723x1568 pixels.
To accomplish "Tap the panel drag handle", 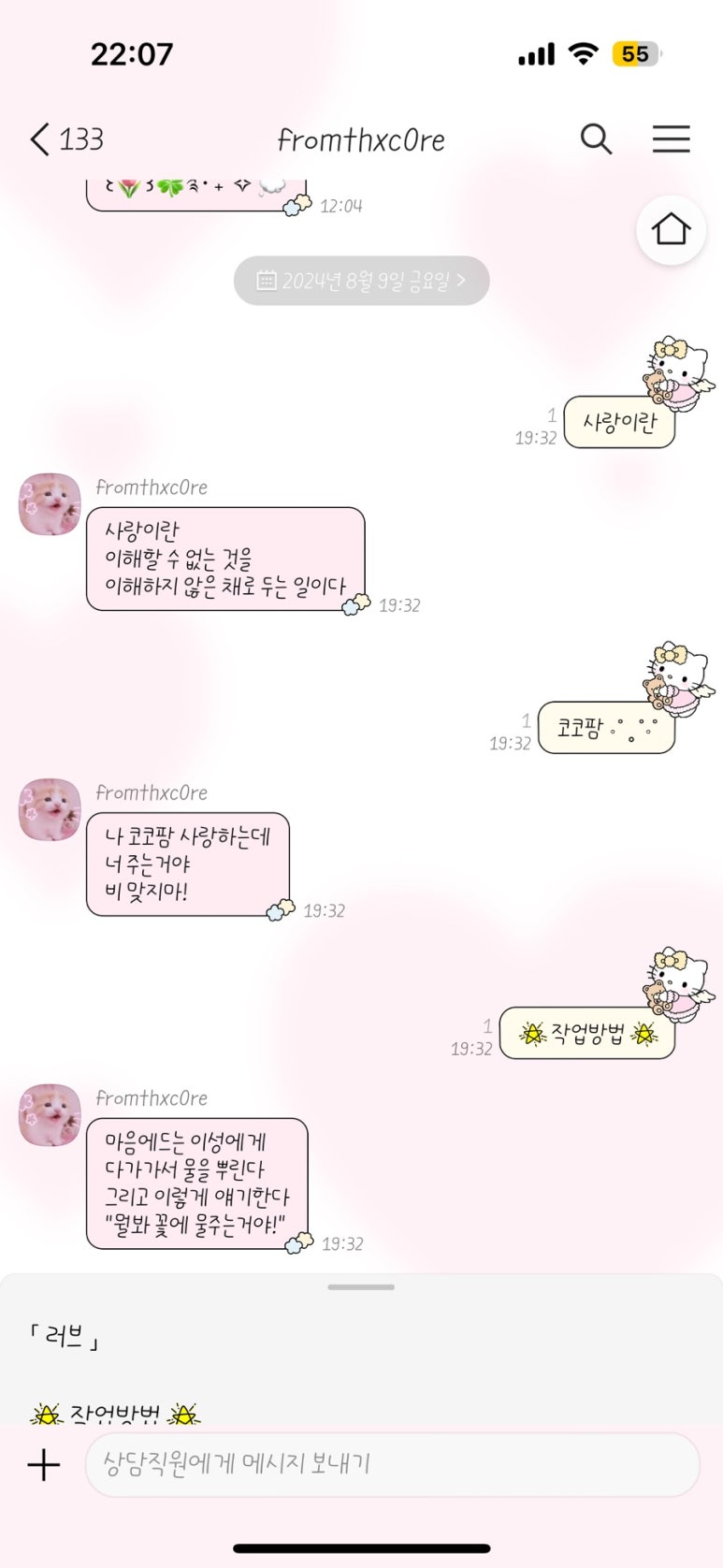I will (361, 1287).
